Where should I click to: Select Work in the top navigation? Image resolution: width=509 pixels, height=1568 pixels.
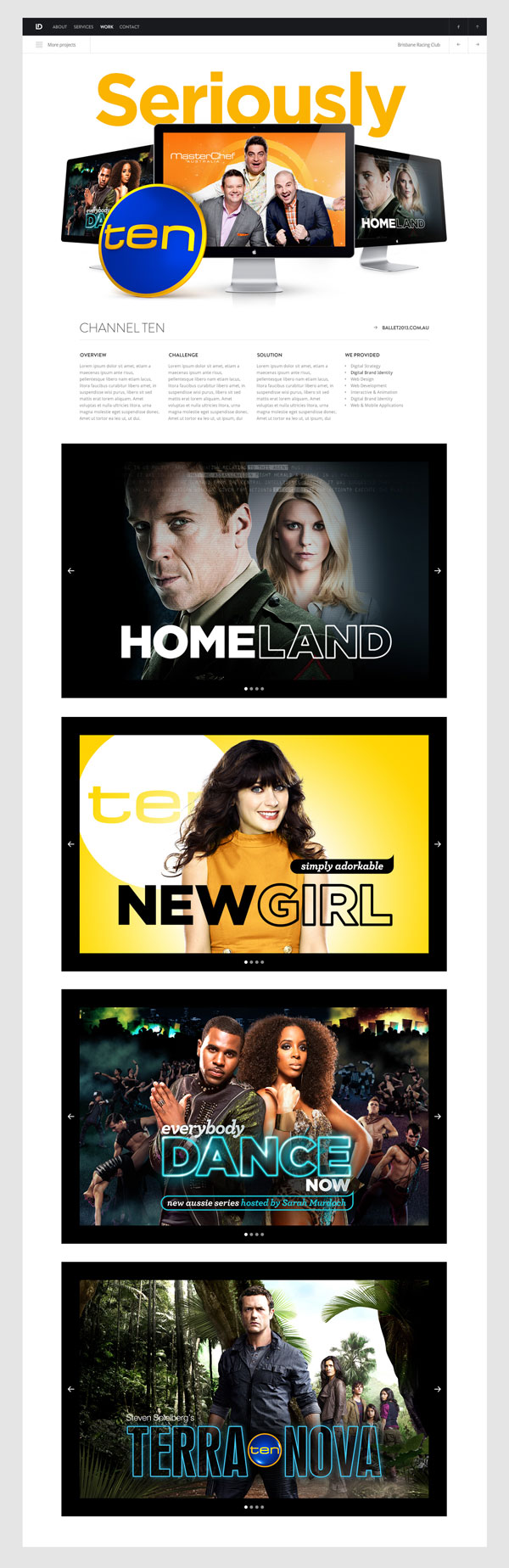point(107,27)
